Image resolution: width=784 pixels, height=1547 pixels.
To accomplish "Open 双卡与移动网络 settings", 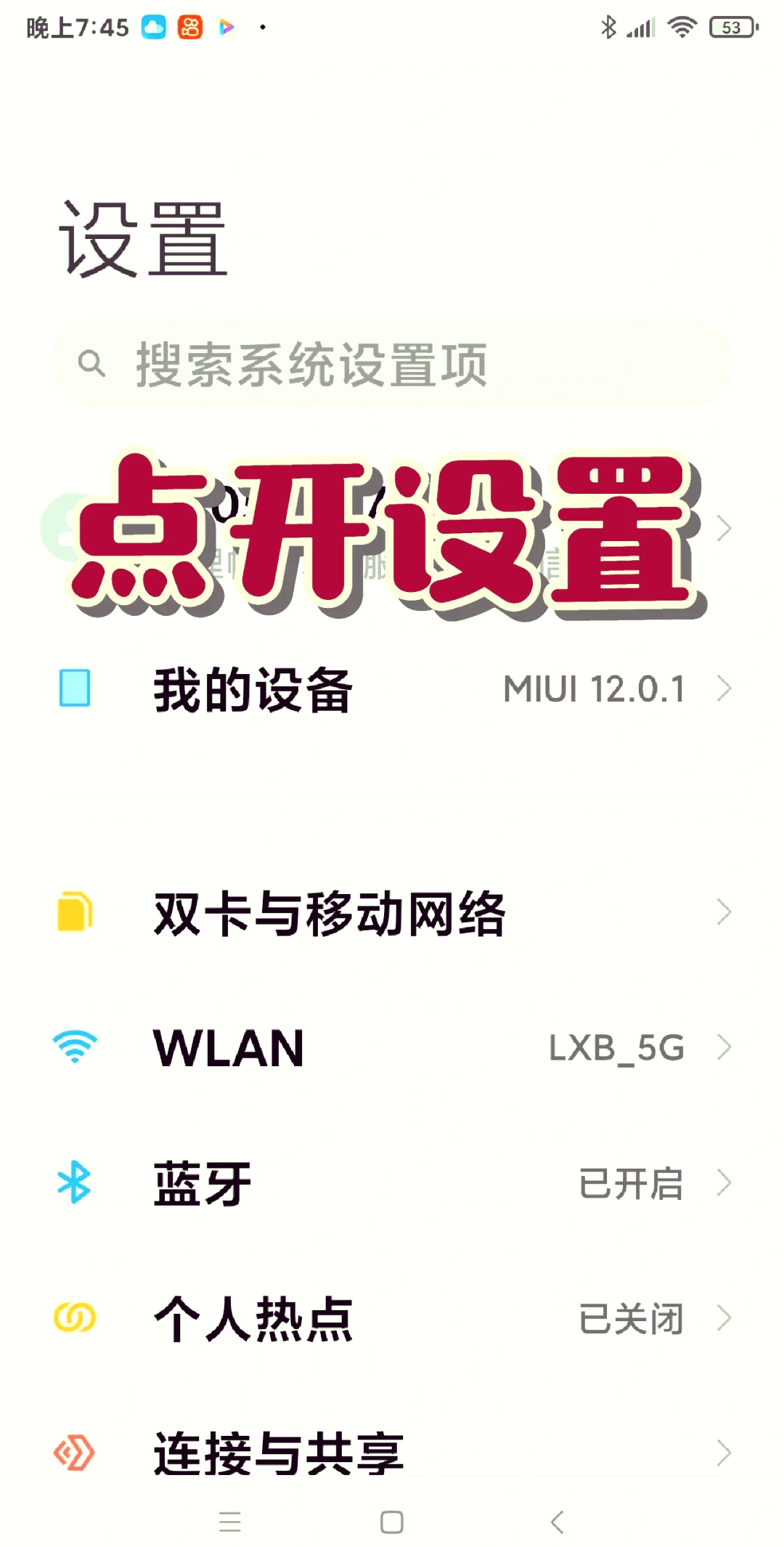I will pyautogui.click(x=392, y=912).
